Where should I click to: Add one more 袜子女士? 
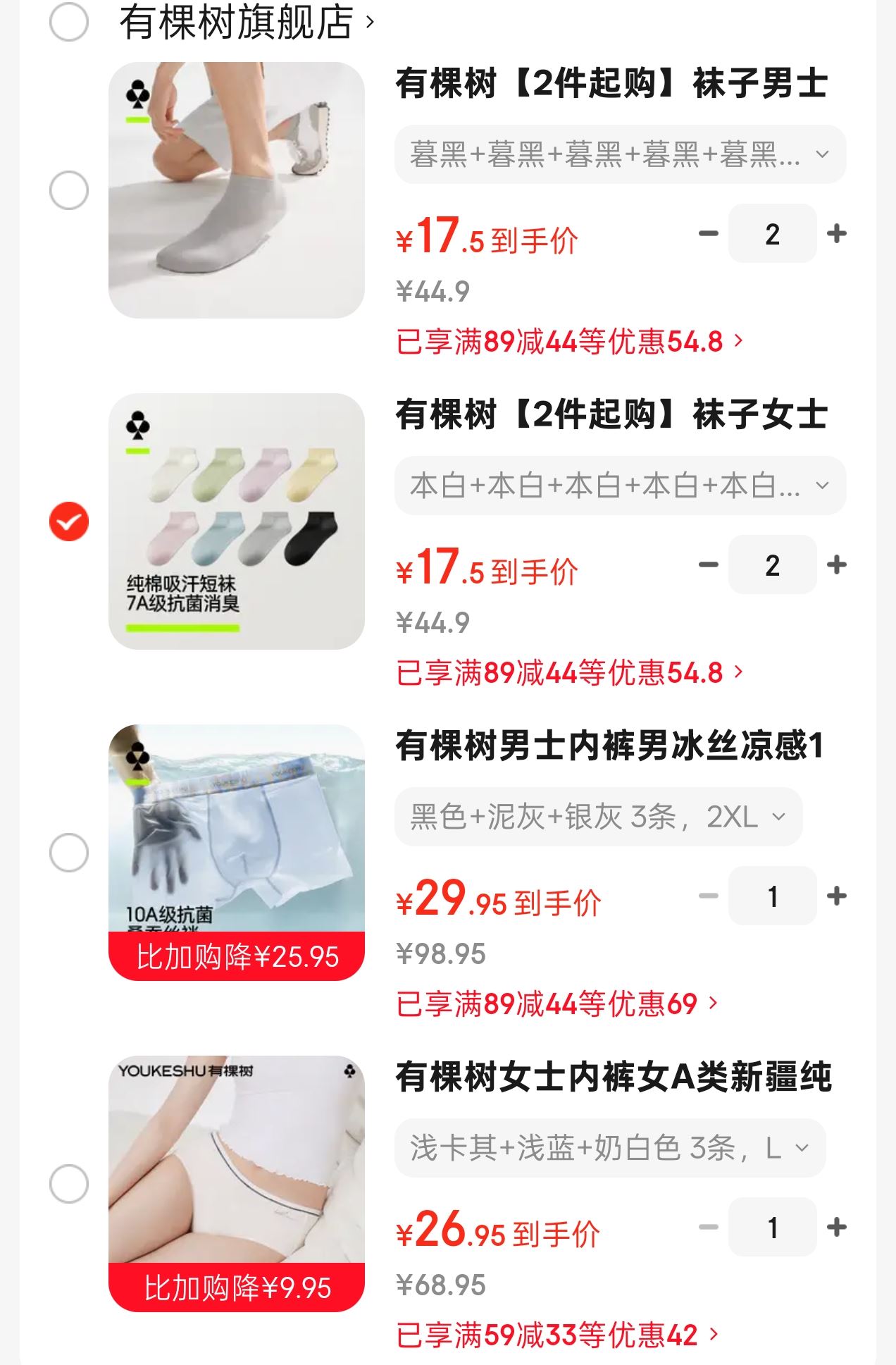tap(836, 564)
